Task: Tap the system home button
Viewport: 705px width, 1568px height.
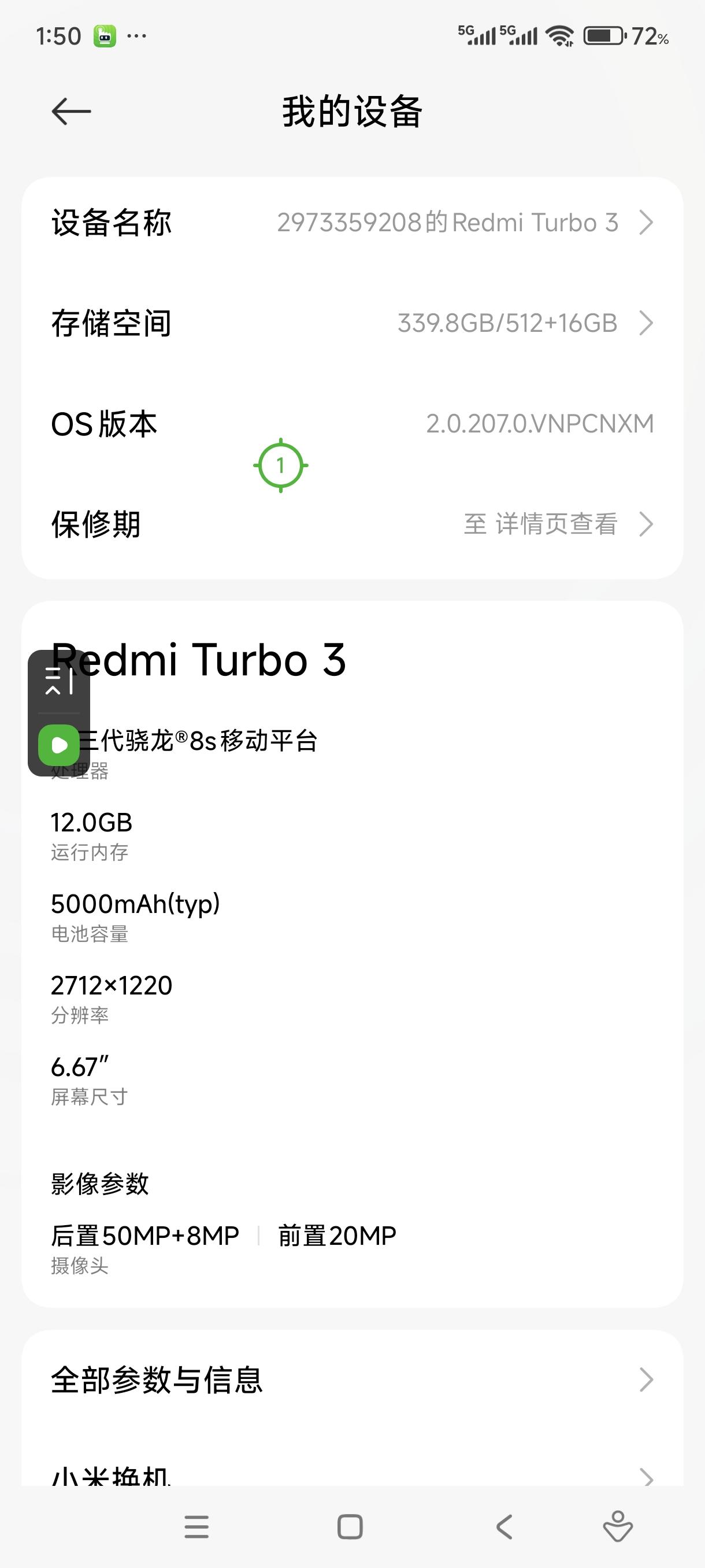Action: point(350,1526)
